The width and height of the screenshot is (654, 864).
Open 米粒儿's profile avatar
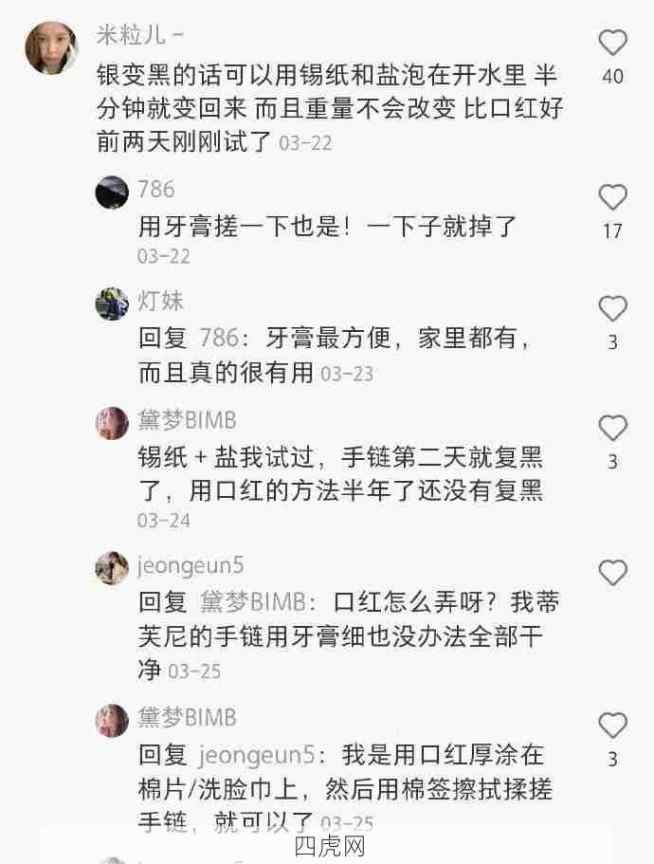click(x=51, y=48)
